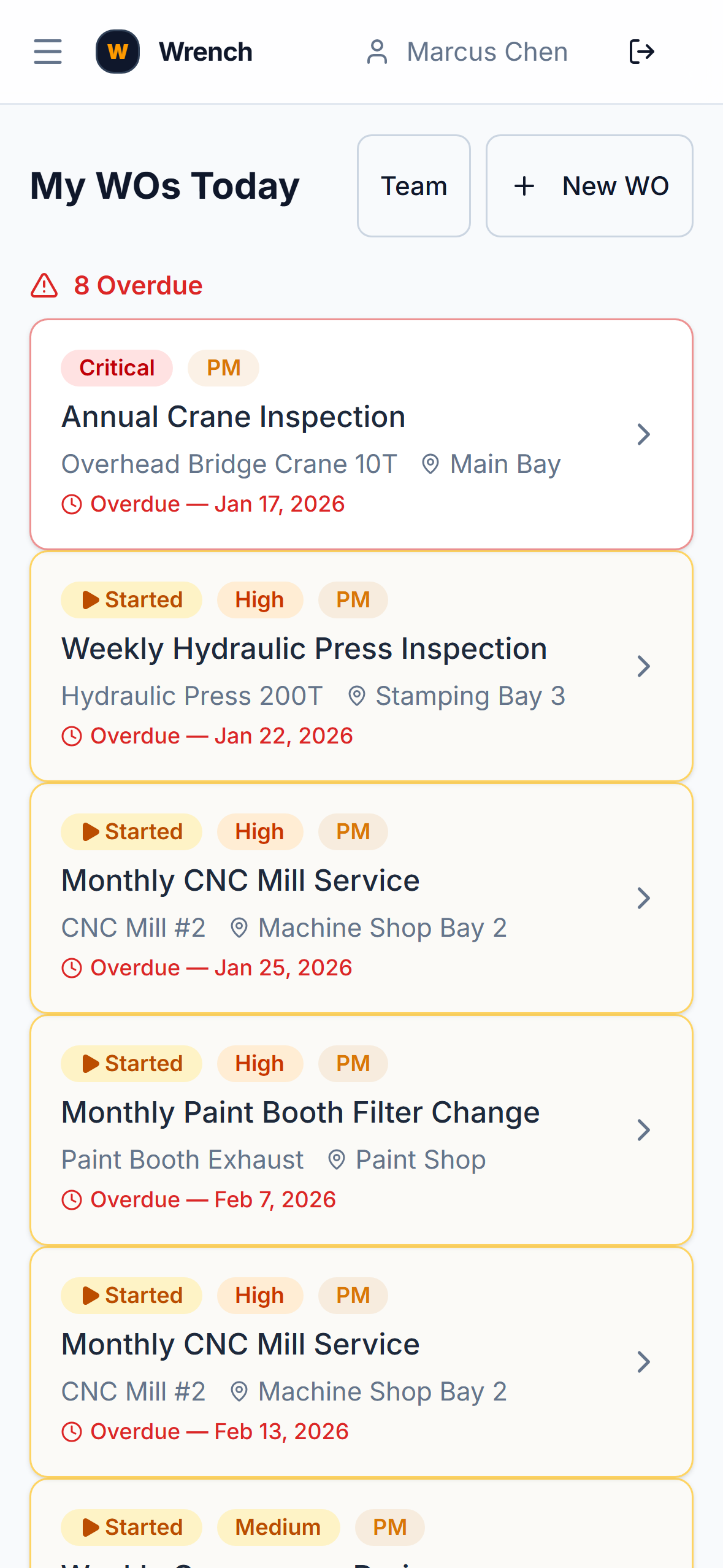Toggle the PM badge on Monthly CNC Mill Service
723x1568 pixels.
coord(353,831)
